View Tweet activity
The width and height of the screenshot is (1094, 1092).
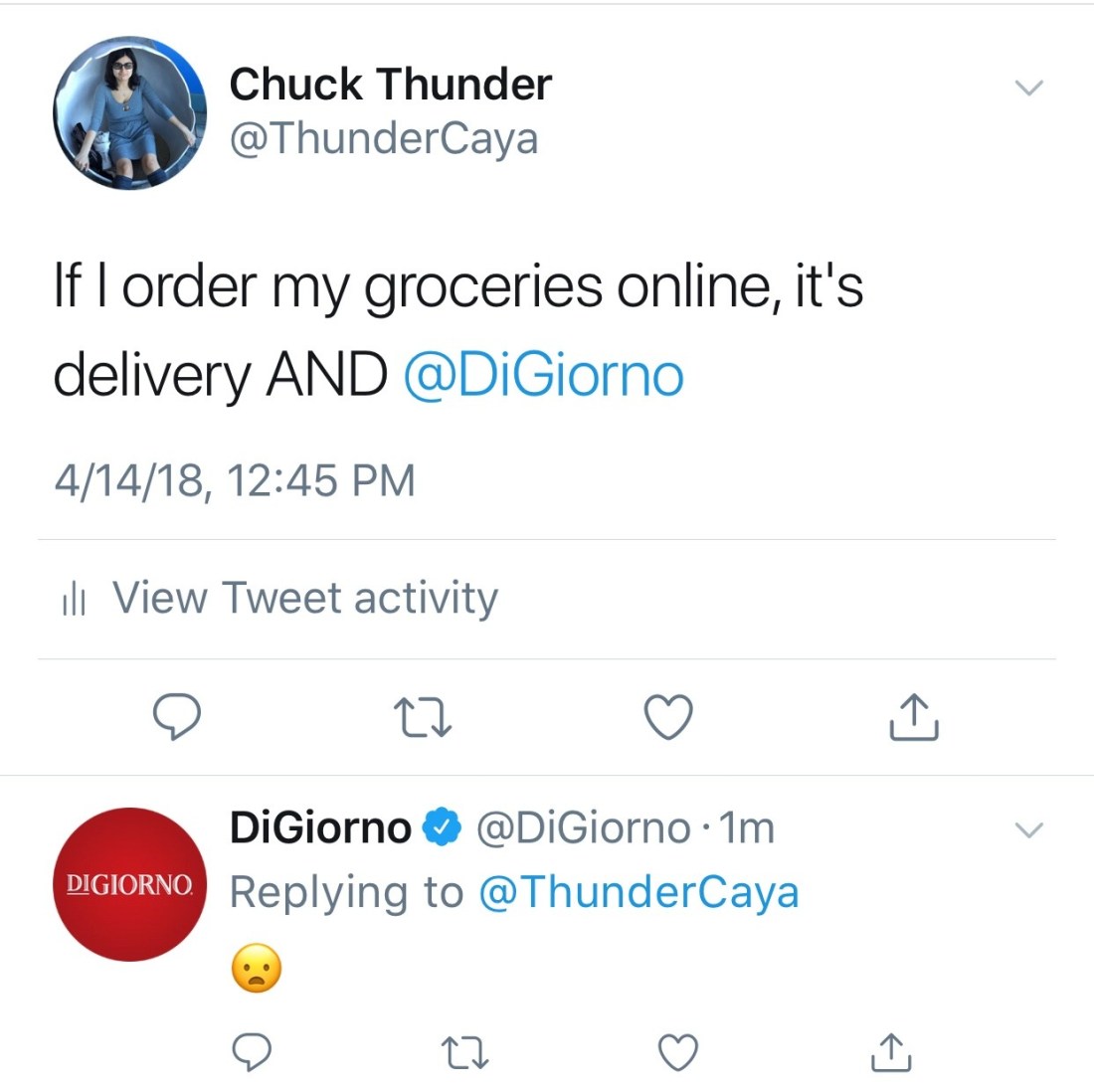(304, 599)
